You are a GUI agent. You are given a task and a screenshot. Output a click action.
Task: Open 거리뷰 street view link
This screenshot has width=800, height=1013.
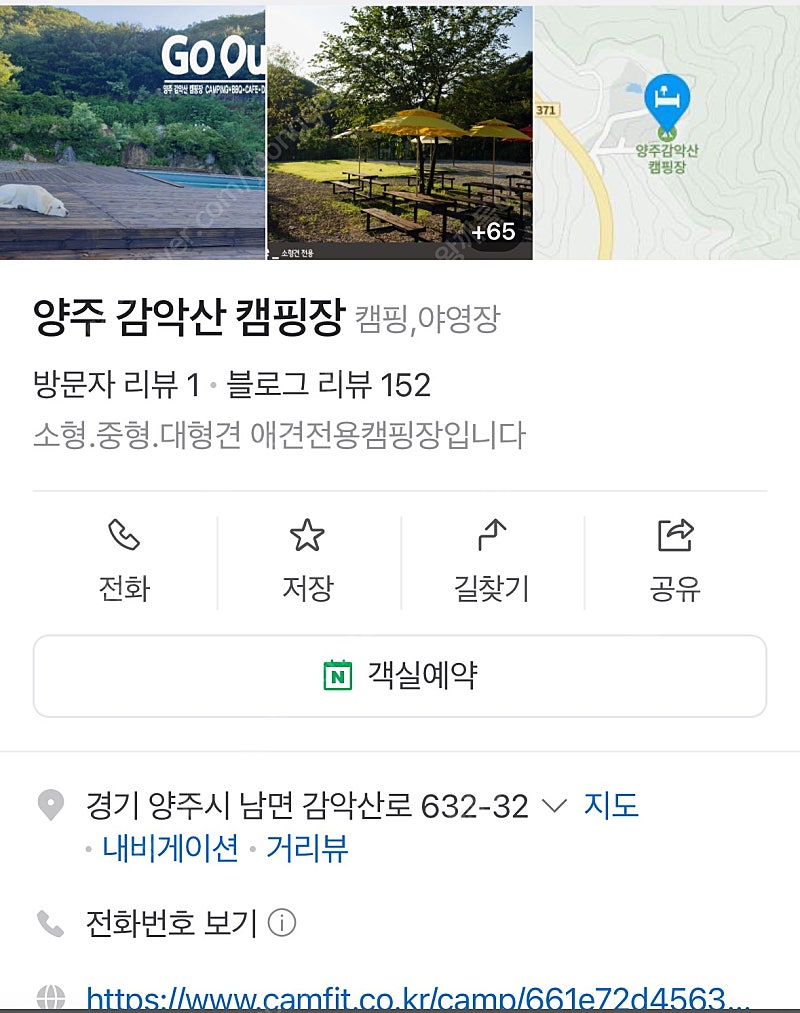tap(307, 849)
